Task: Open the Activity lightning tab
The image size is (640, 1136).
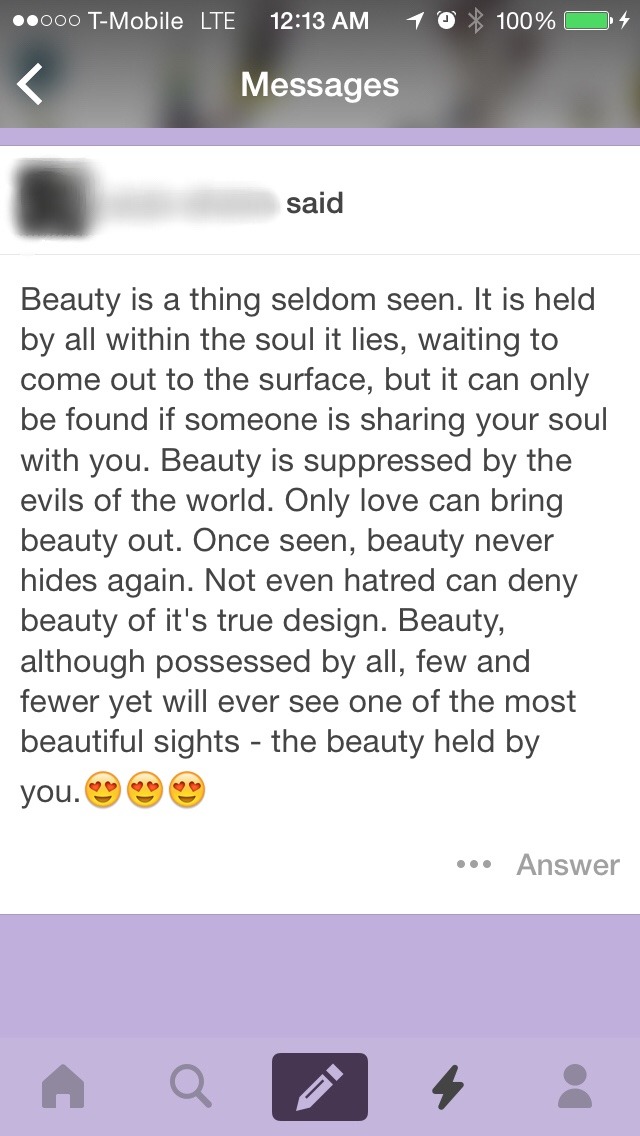Action: pyautogui.click(x=447, y=1086)
